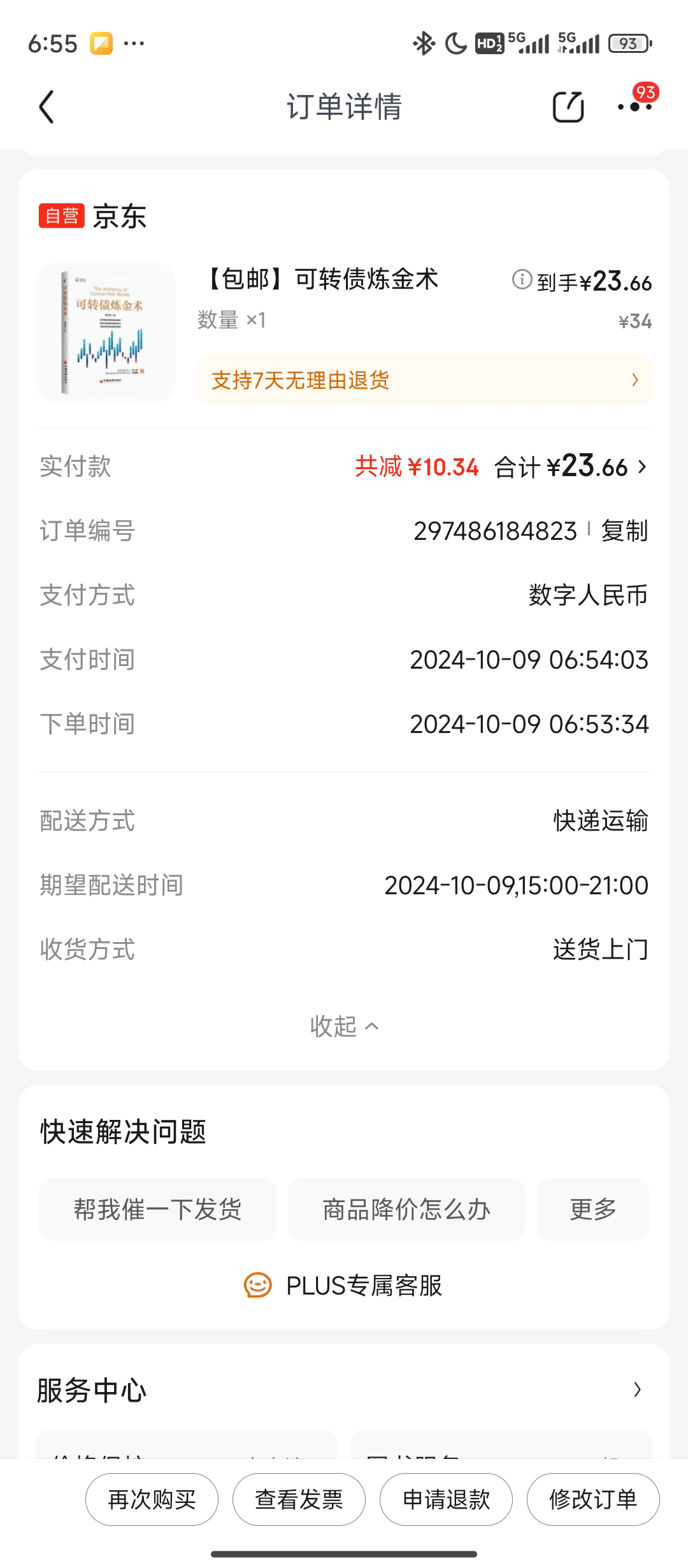Share this order
The image size is (688, 1568).
568,106
